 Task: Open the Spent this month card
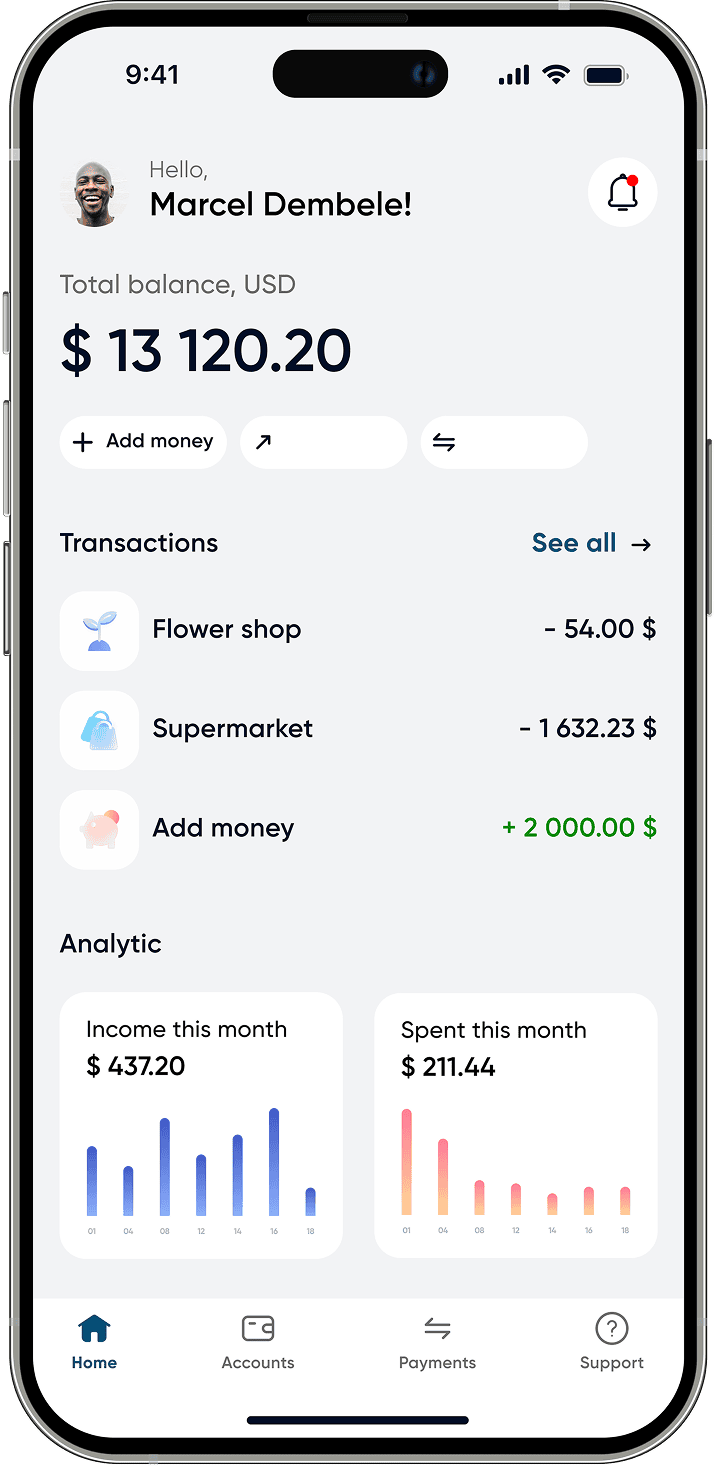[515, 1124]
